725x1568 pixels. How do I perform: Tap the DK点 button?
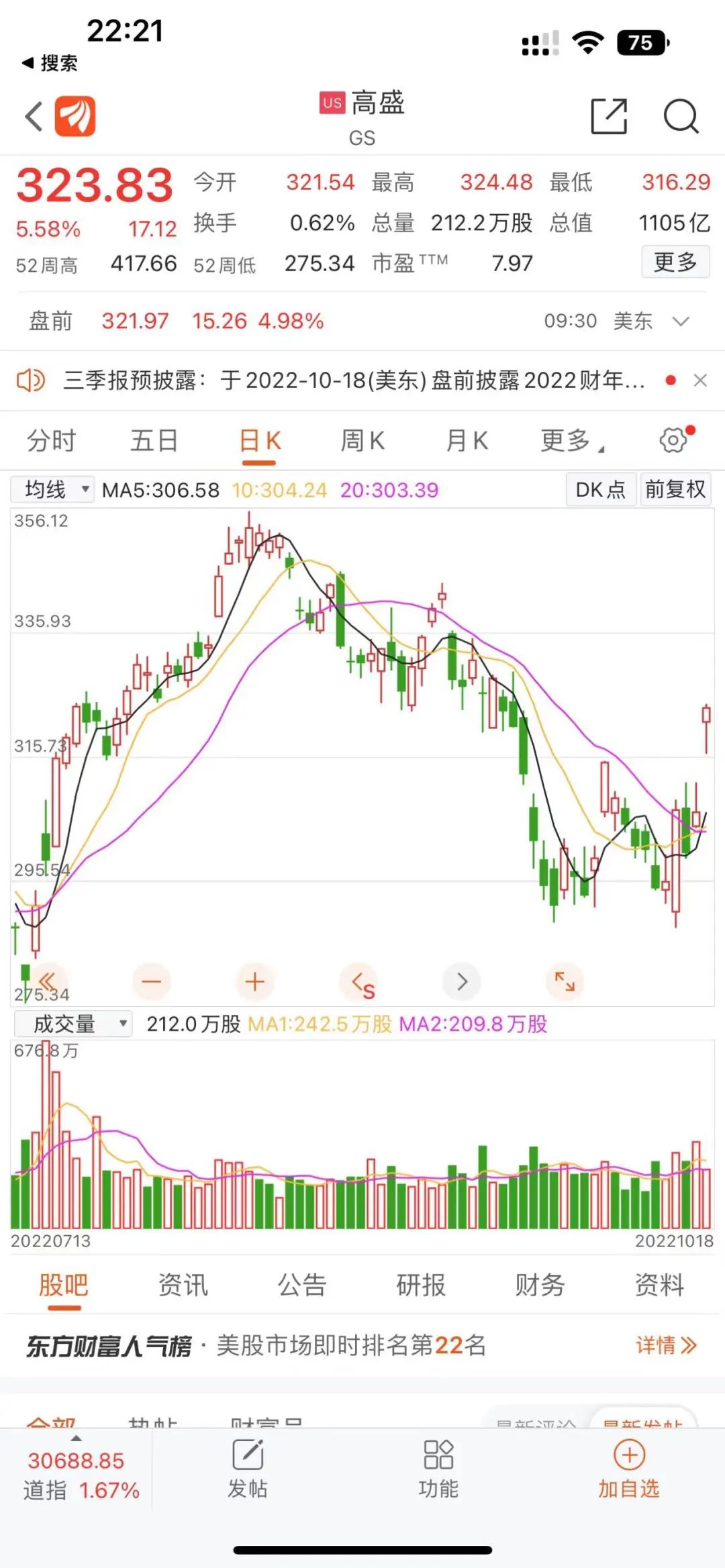coord(600,489)
